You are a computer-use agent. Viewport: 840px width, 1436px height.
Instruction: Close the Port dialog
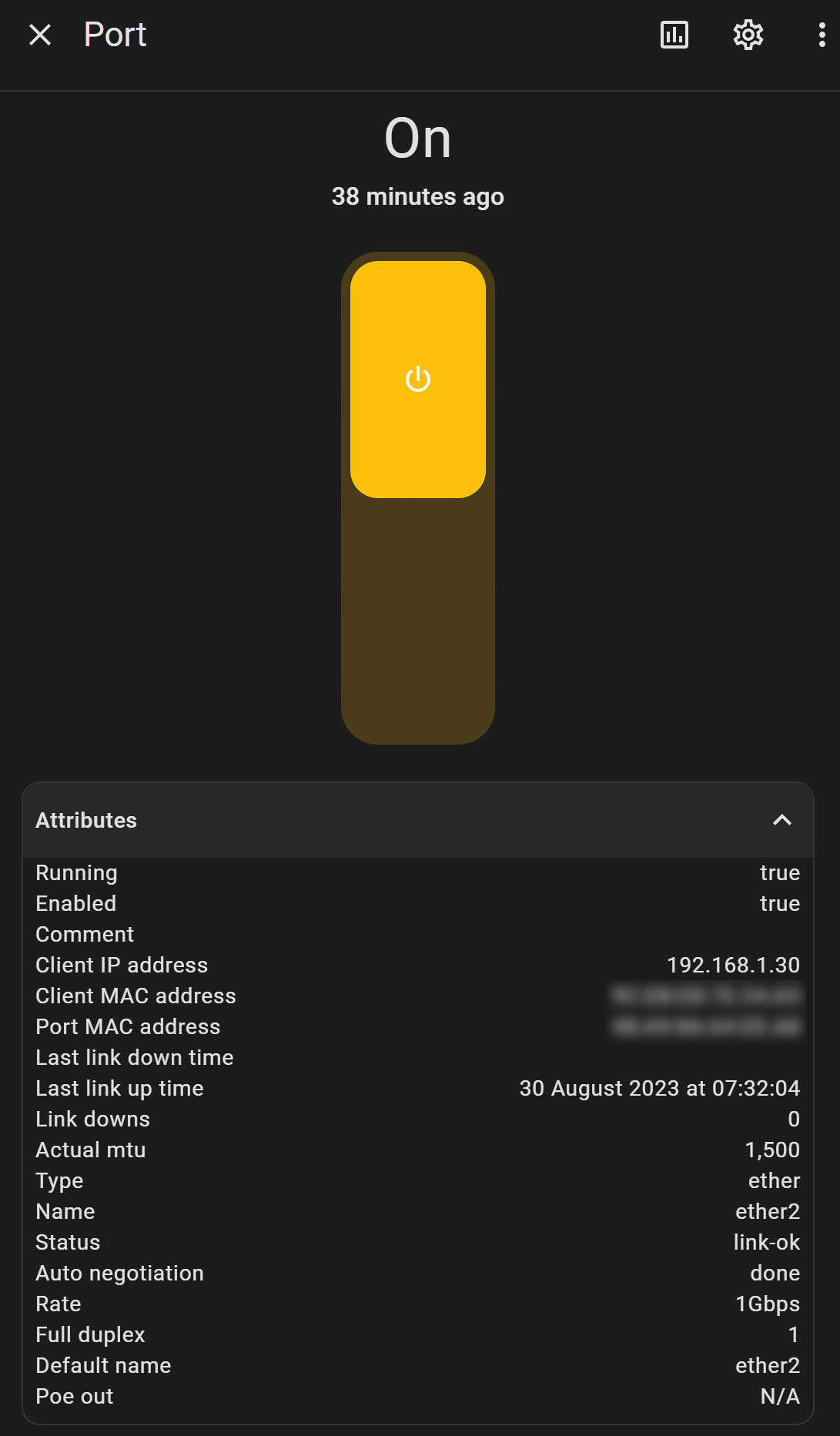click(40, 35)
